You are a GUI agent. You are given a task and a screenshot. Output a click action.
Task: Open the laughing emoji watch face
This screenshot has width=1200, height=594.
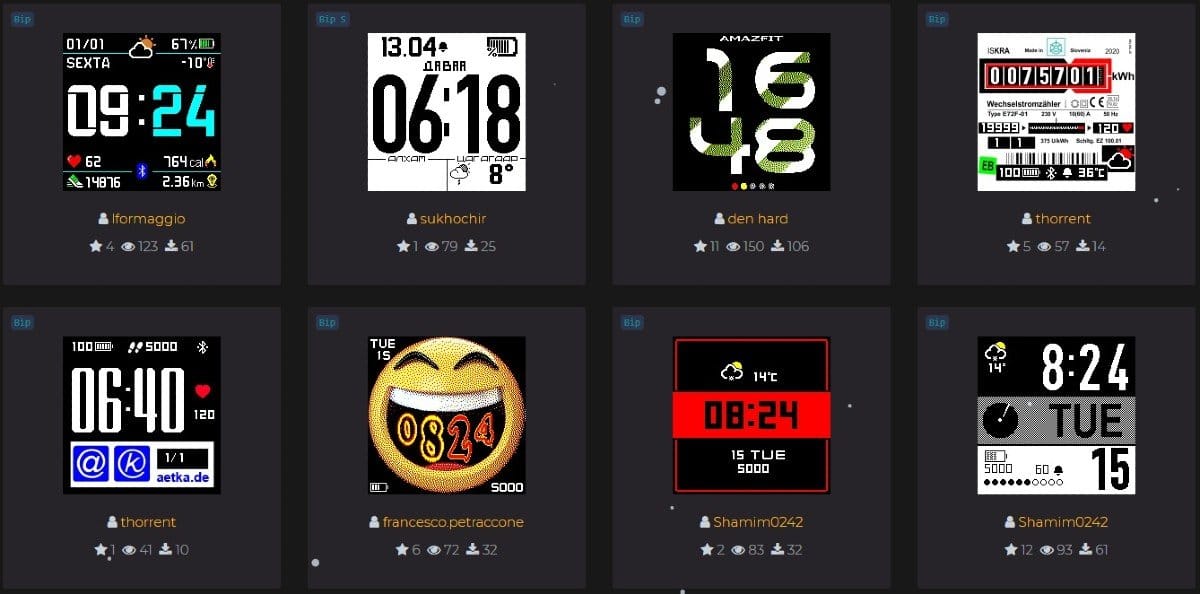[x=446, y=415]
